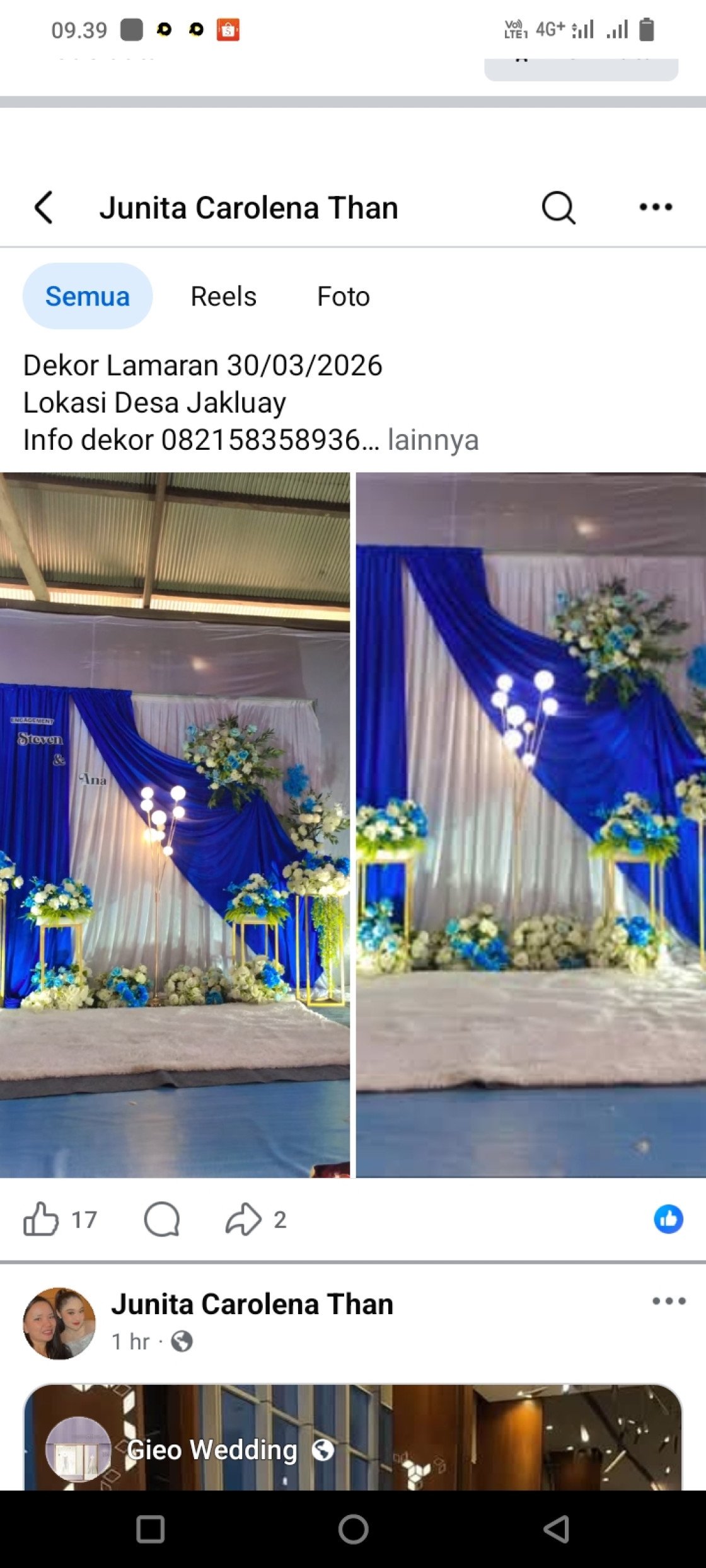Open recent apps from navigation bar
The height and width of the screenshot is (1568, 706).
[x=151, y=1529]
